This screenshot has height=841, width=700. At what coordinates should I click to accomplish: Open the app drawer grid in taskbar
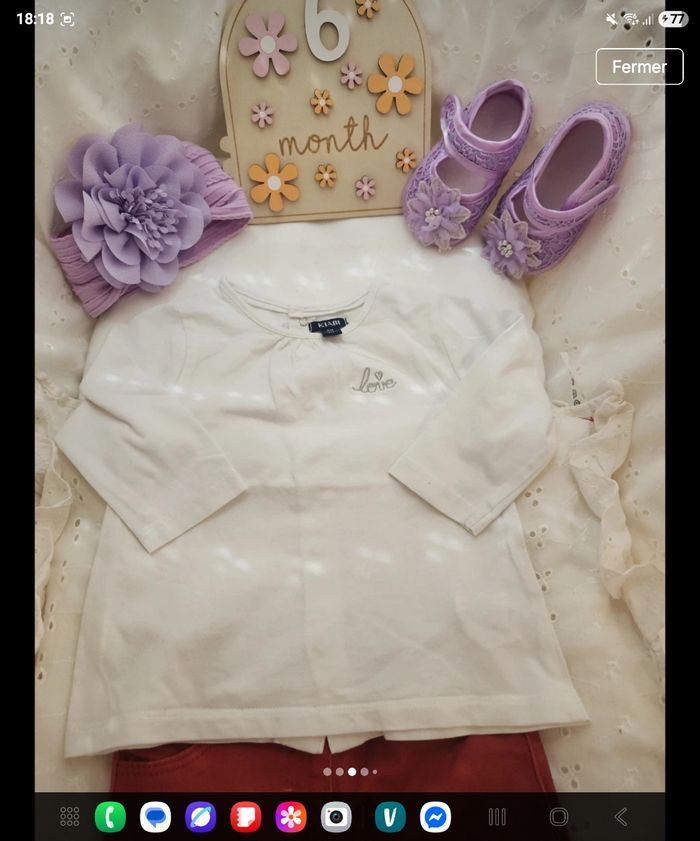tap(70, 817)
